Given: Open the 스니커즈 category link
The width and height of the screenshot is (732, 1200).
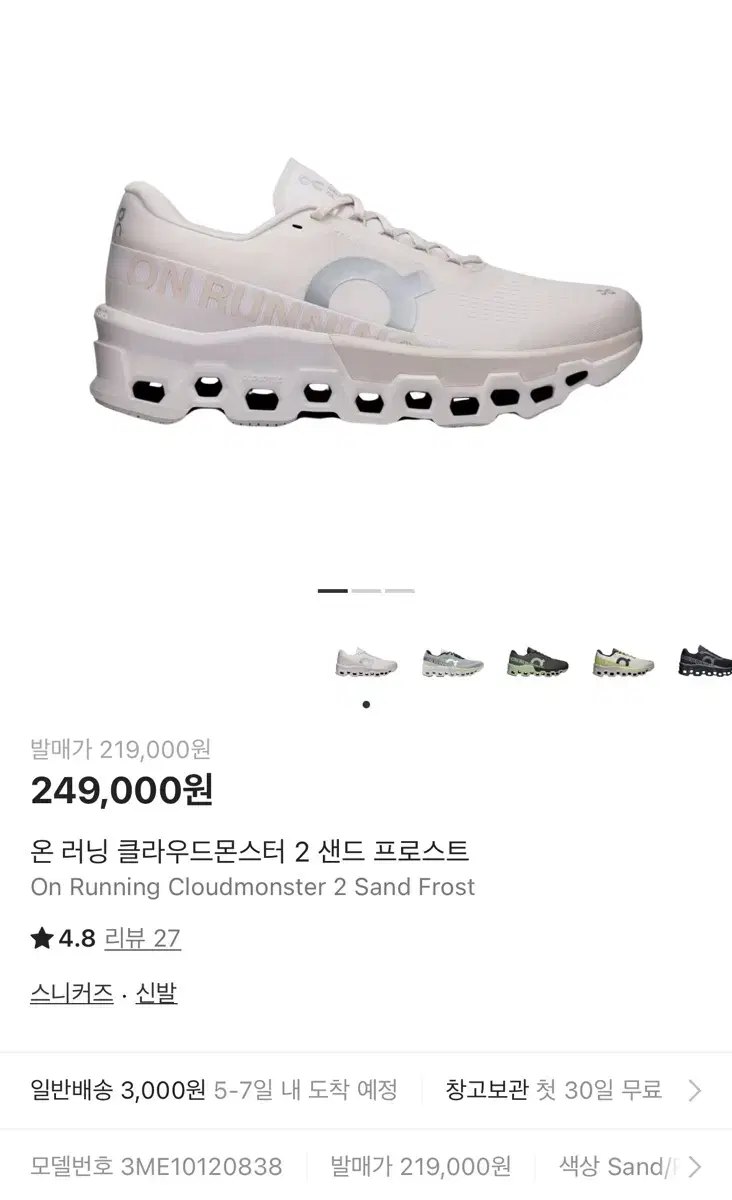Looking at the screenshot, I should coord(70,993).
